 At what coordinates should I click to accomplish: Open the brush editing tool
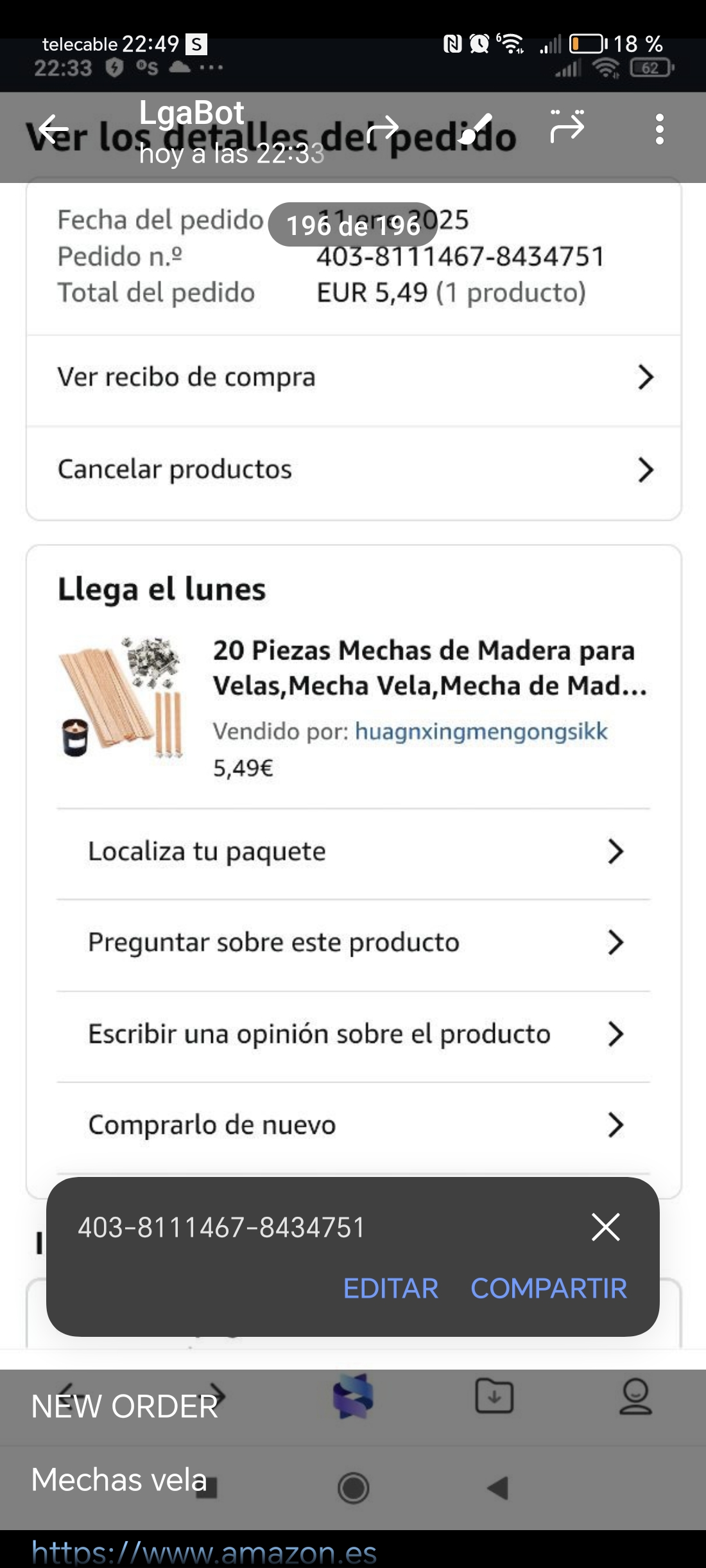(476, 130)
